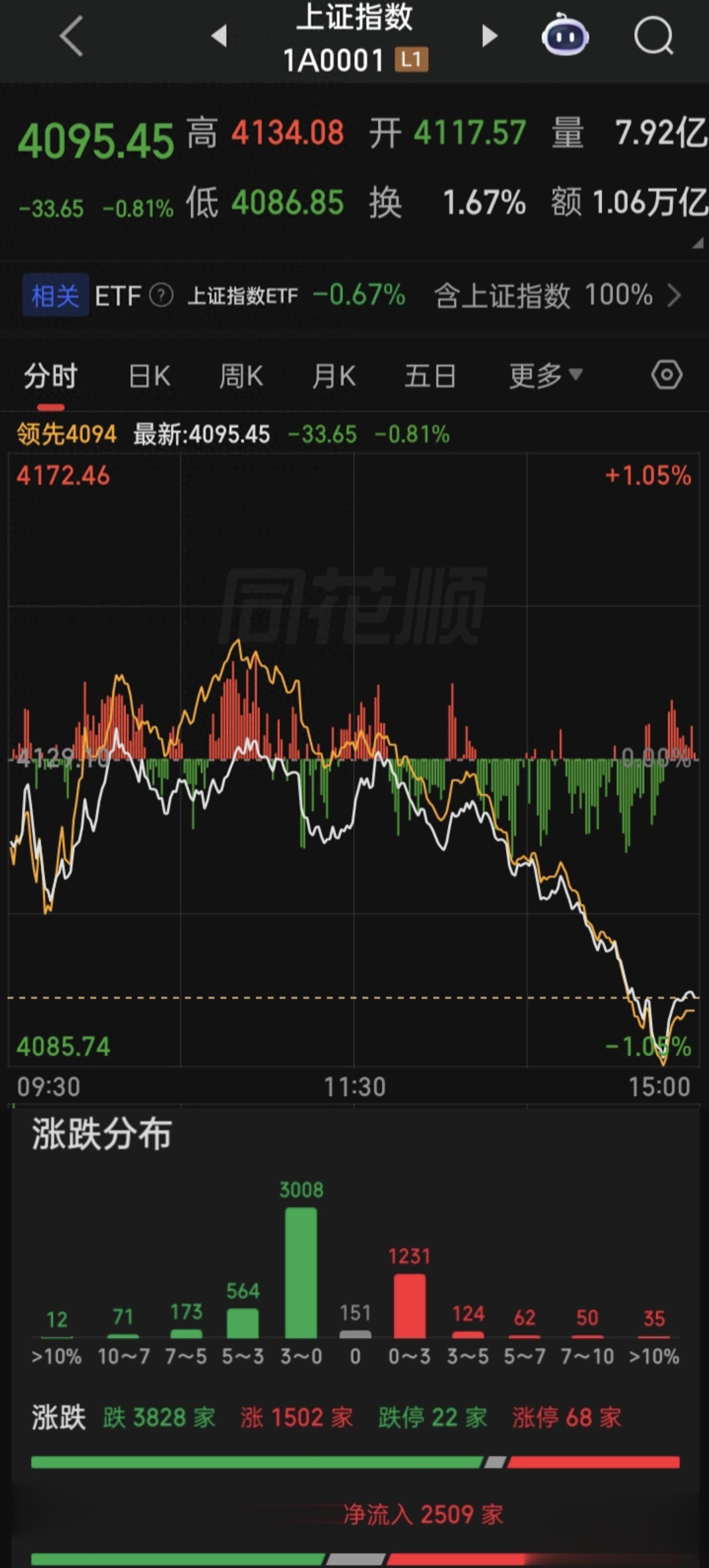The width and height of the screenshot is (709, 1568).
Task: Open chart settings hexagon icon
Action: point(667,375)
